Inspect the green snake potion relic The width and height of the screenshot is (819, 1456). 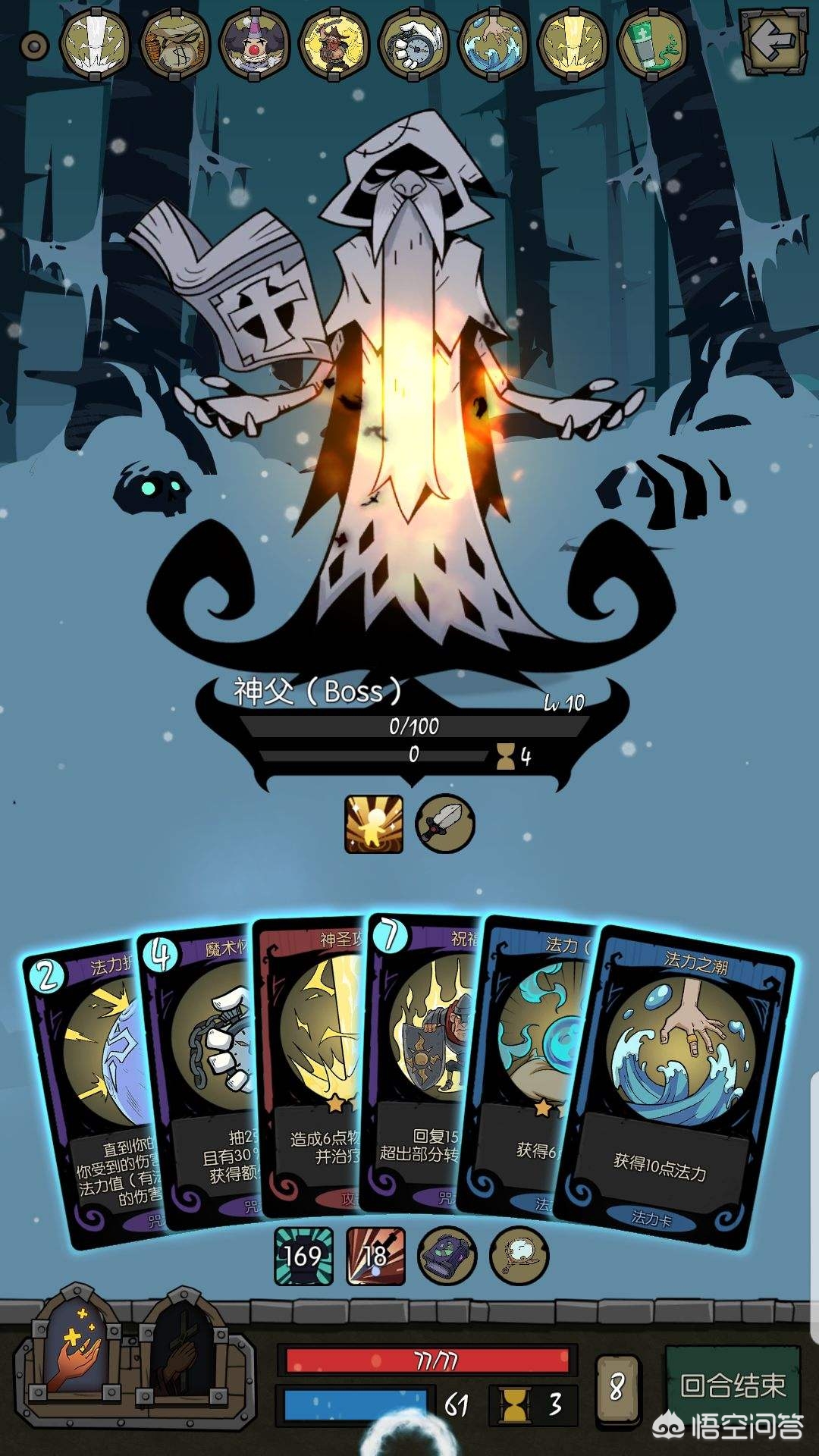tap(653, 44)
